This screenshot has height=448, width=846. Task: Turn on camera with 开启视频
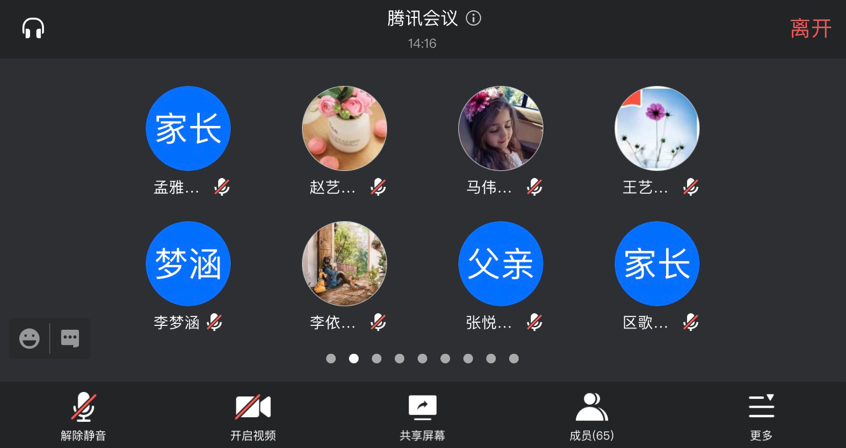[253, 416]
